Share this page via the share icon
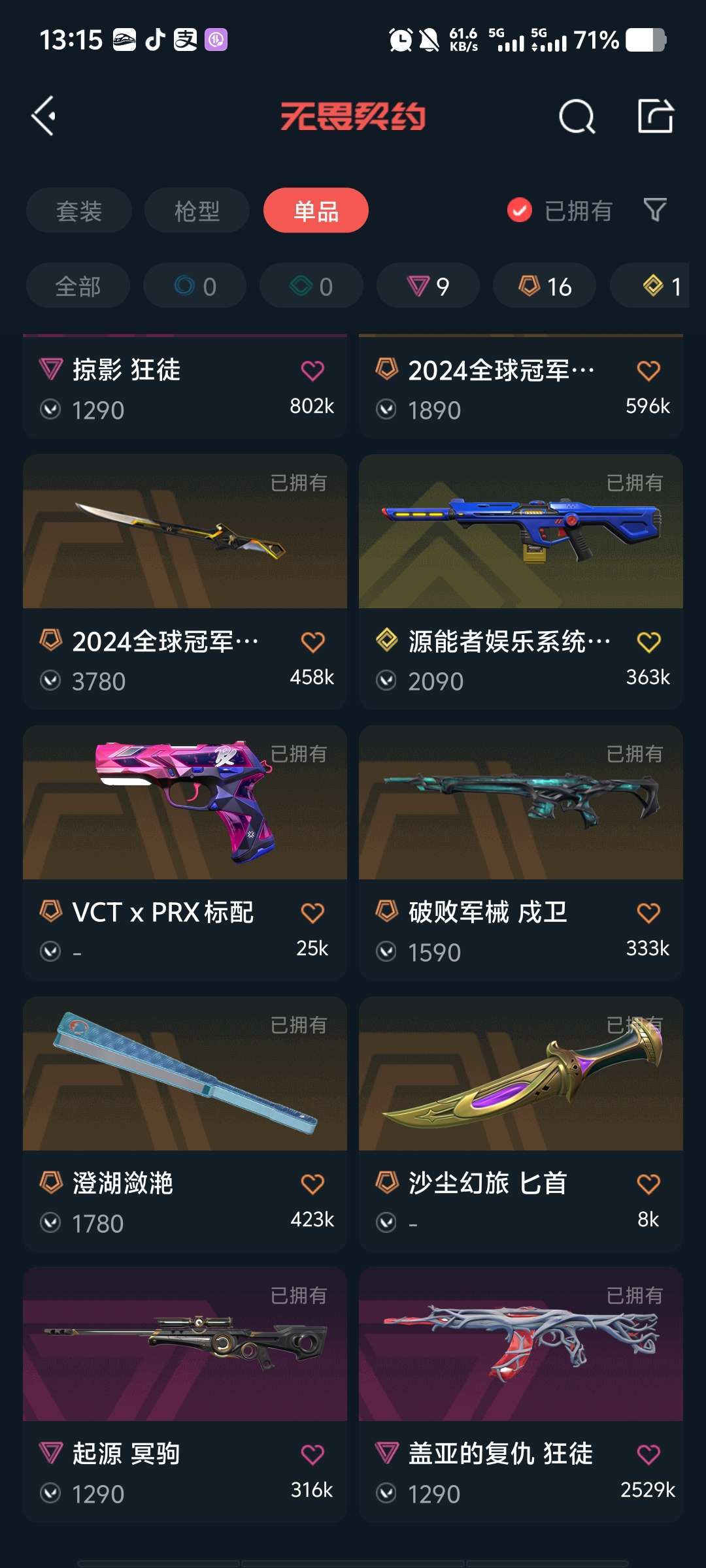 655,116
